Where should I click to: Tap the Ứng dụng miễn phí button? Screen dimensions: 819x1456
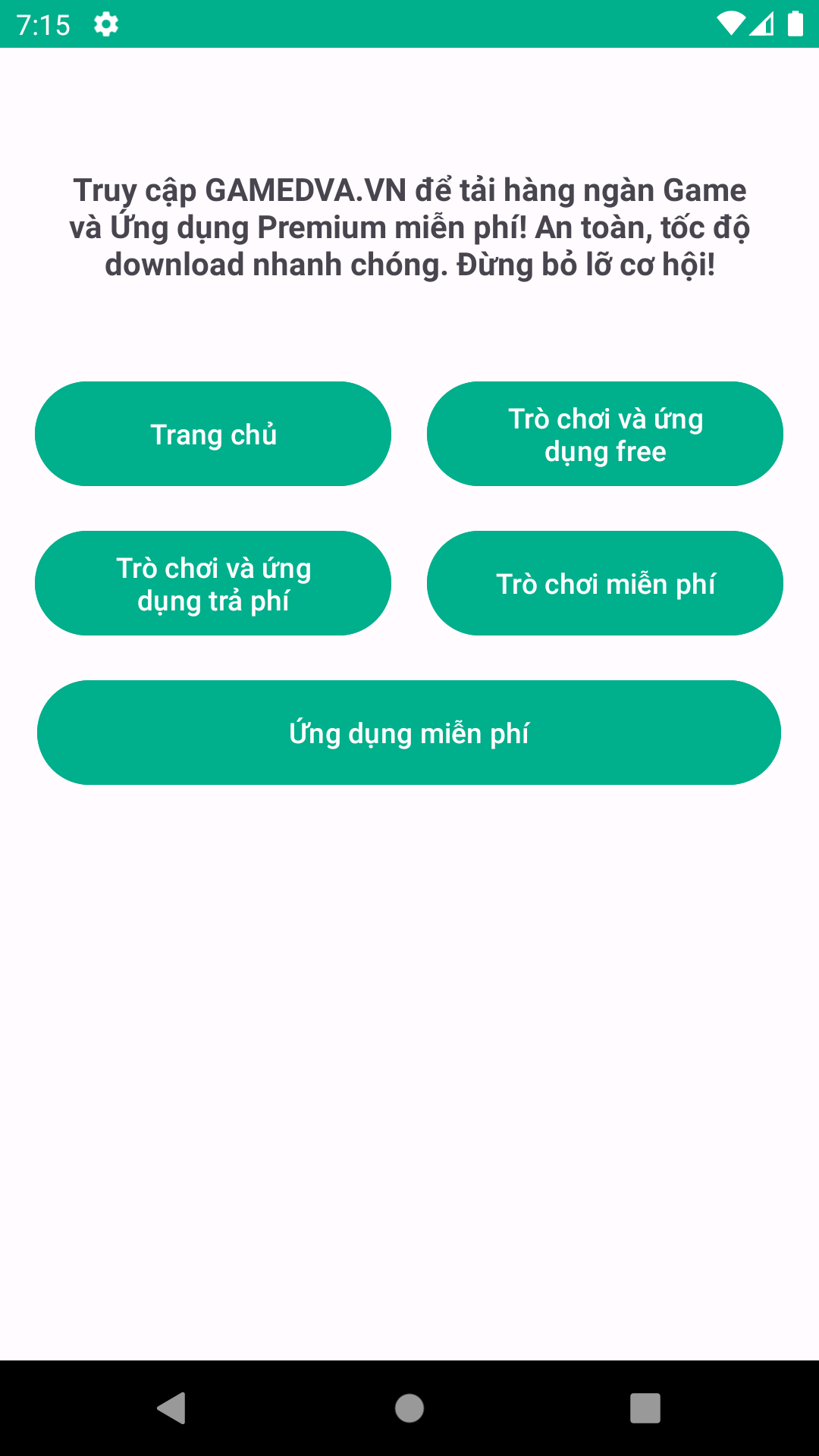409,732
